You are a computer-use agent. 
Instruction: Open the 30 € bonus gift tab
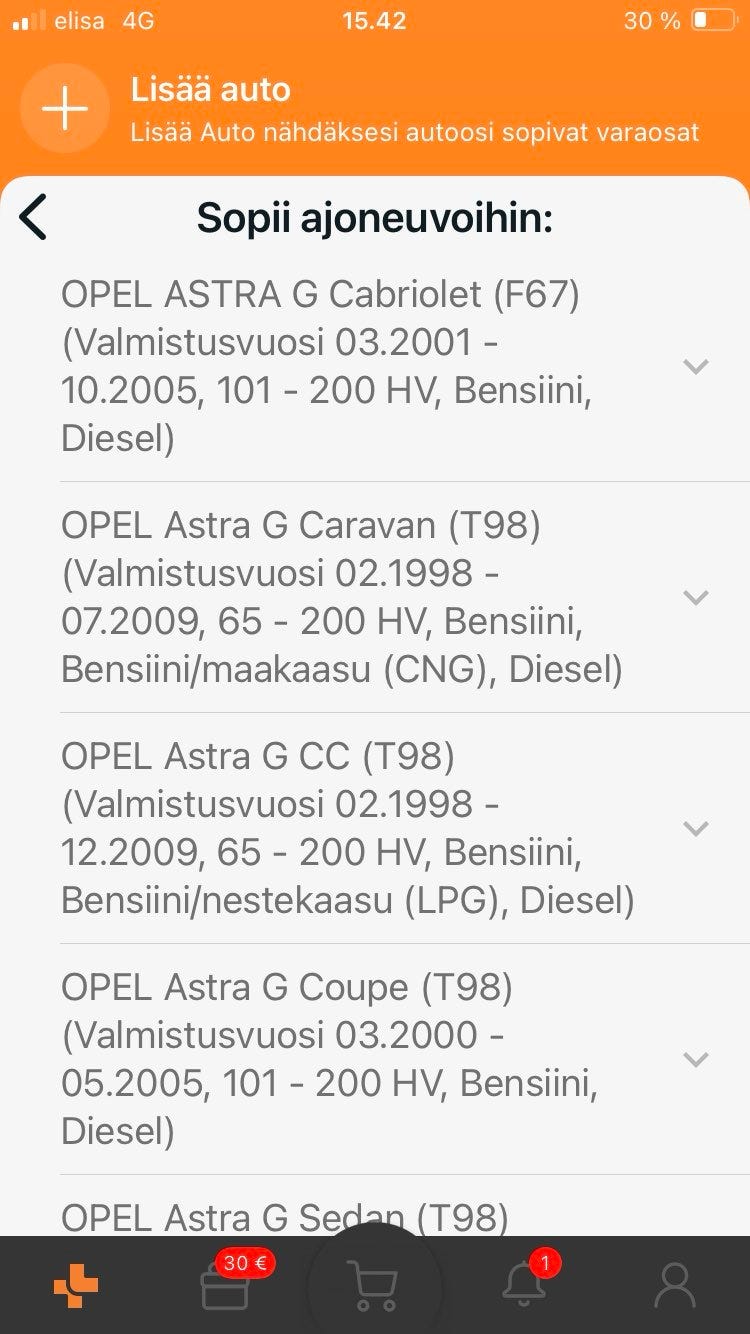click(x=226, y=1285)
